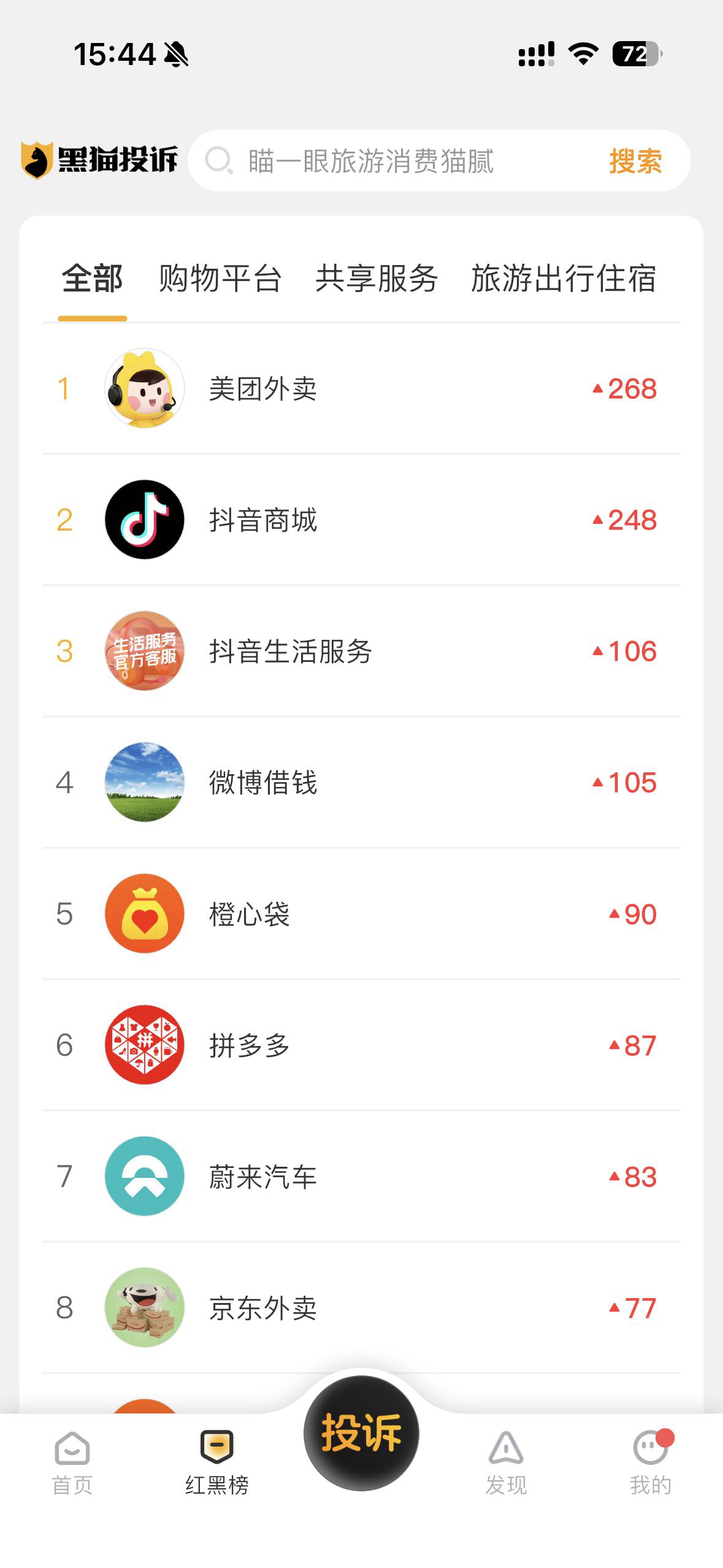Select the 红黑榜 bottom tab
Screen dimensions: 723x1568
[x=217, y=1462]
